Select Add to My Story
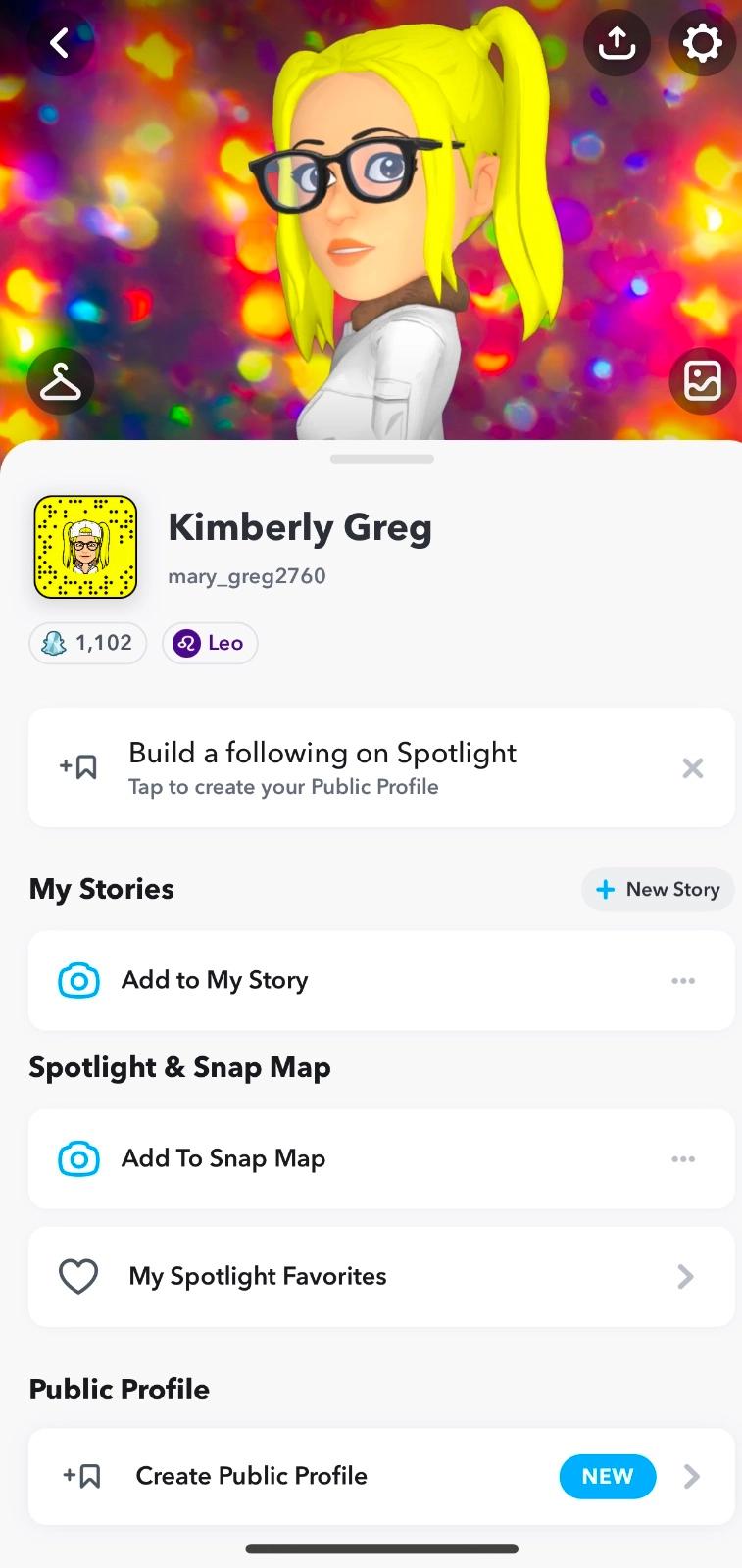The height and width of the screenshot is (1568, 742). [216, 980]
